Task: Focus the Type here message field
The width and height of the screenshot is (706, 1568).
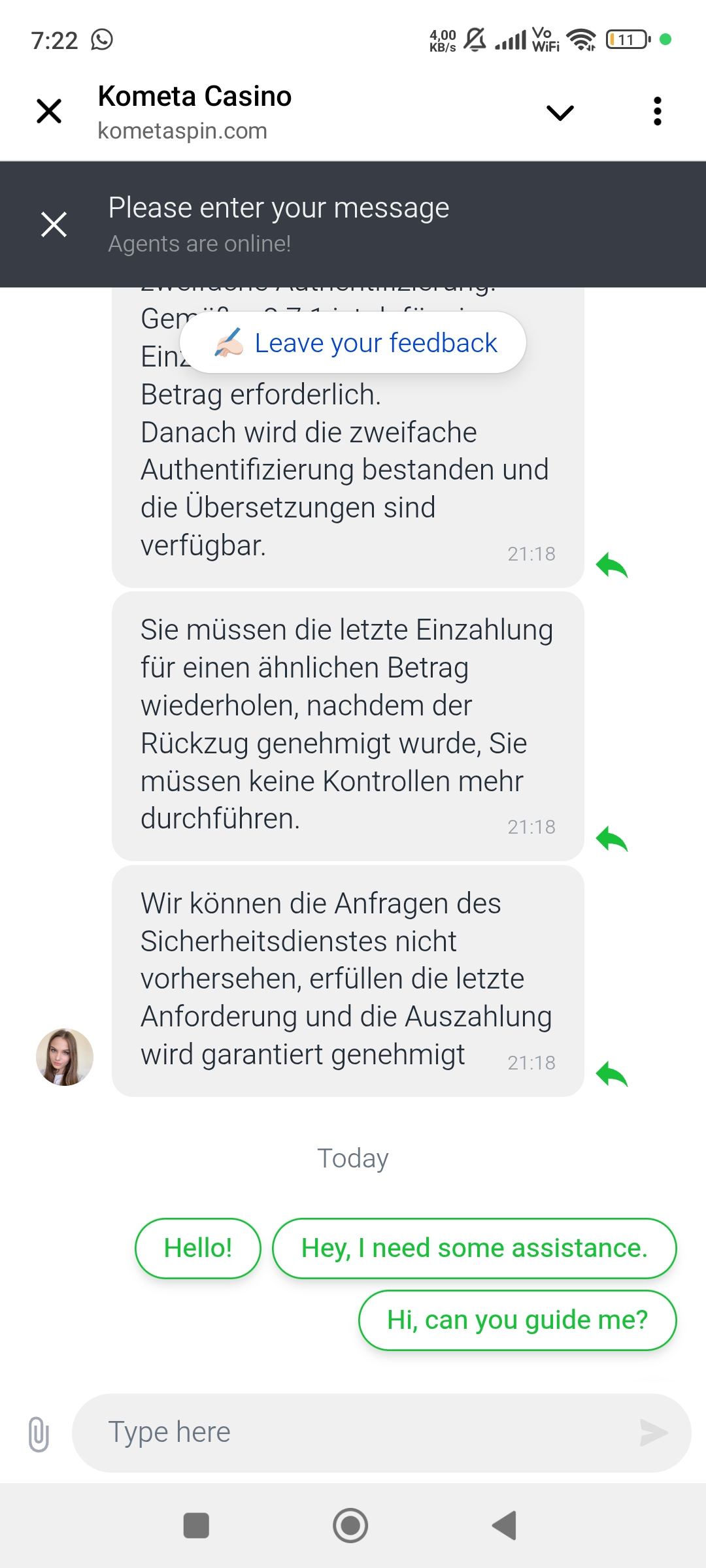Action: (353, 1432)
